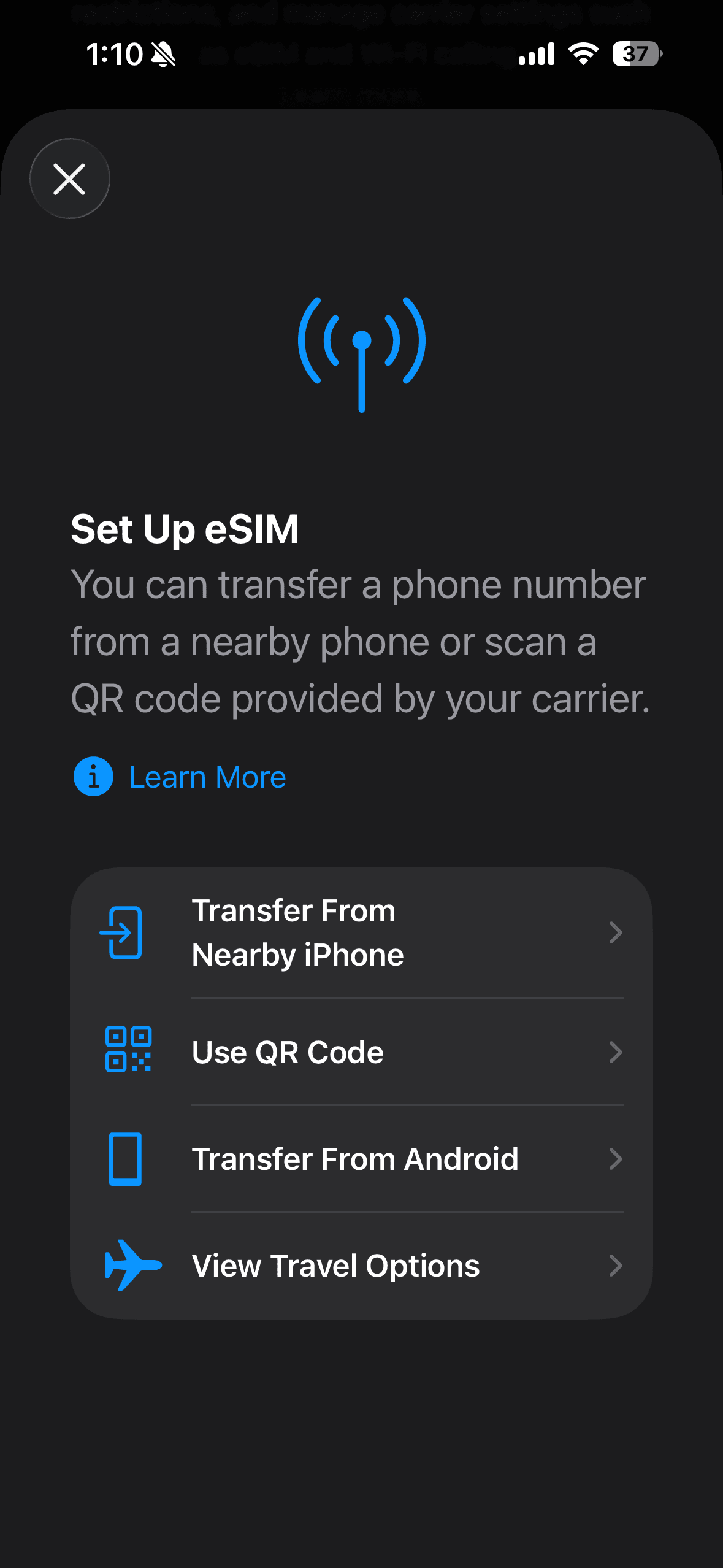Expand View Travel Options via its chevron

[616, 1265]
